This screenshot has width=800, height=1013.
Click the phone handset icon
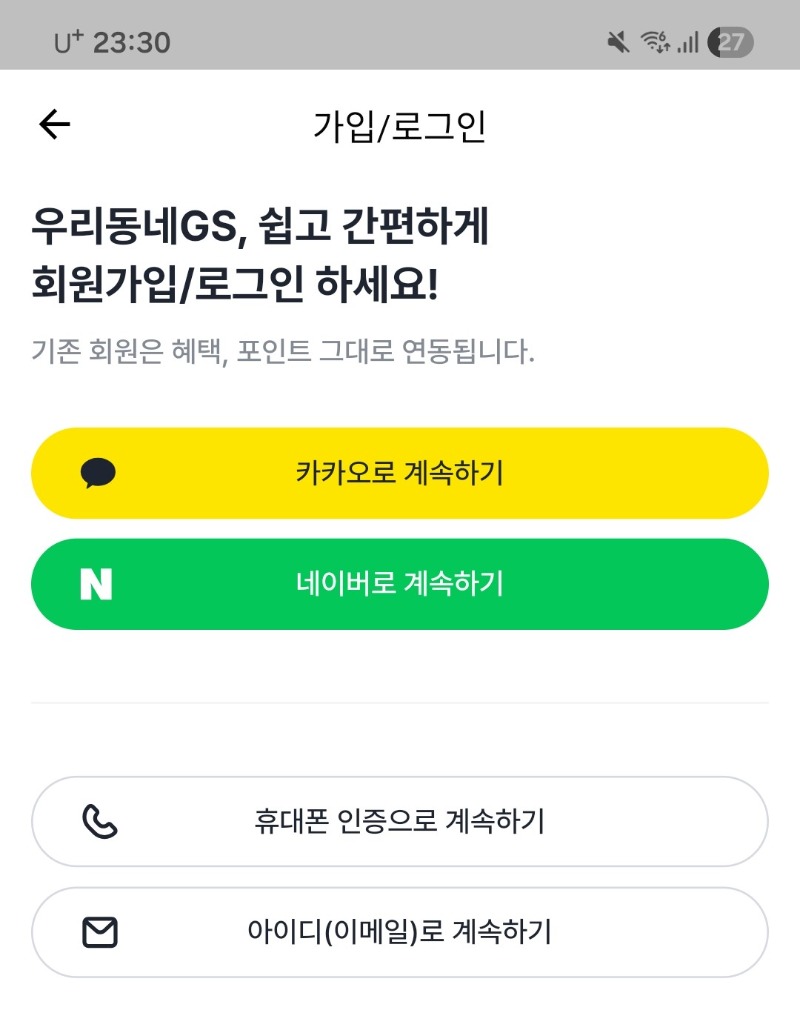tap(100, 821)
